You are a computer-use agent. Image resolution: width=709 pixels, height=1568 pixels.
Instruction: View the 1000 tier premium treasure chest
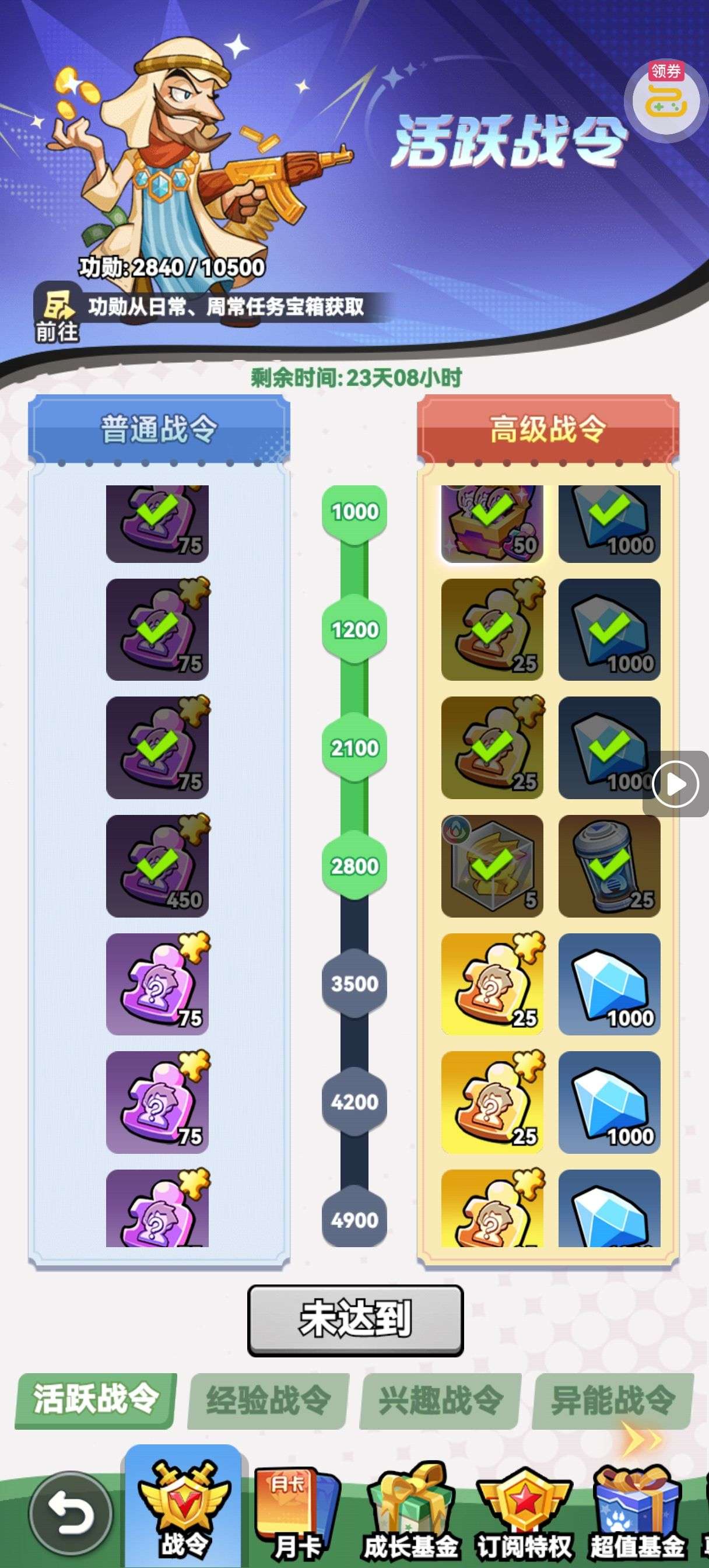pyautogui.click(x=492, y=523)
